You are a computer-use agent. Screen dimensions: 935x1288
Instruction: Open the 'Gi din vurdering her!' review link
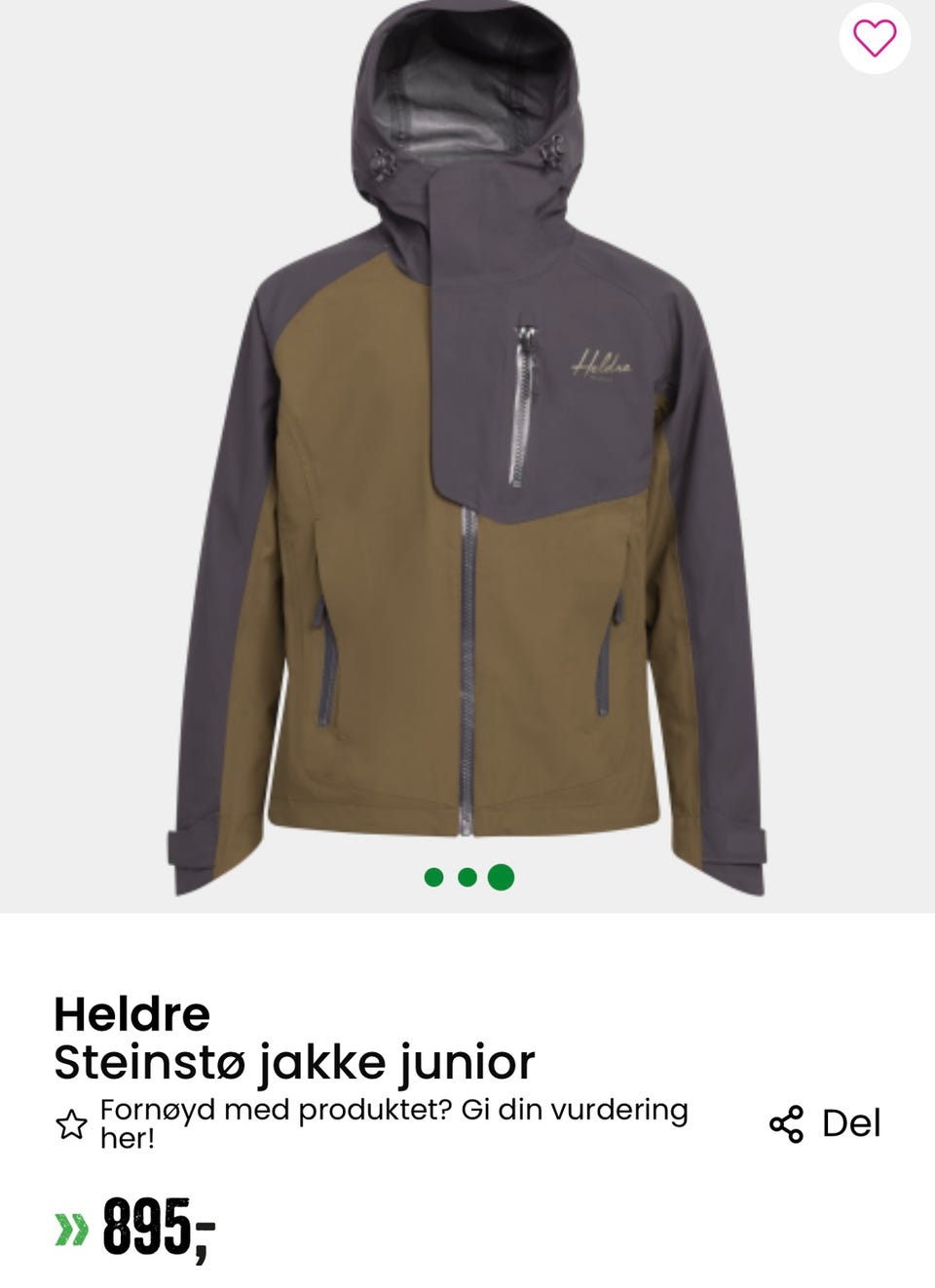pos(393,1122)
